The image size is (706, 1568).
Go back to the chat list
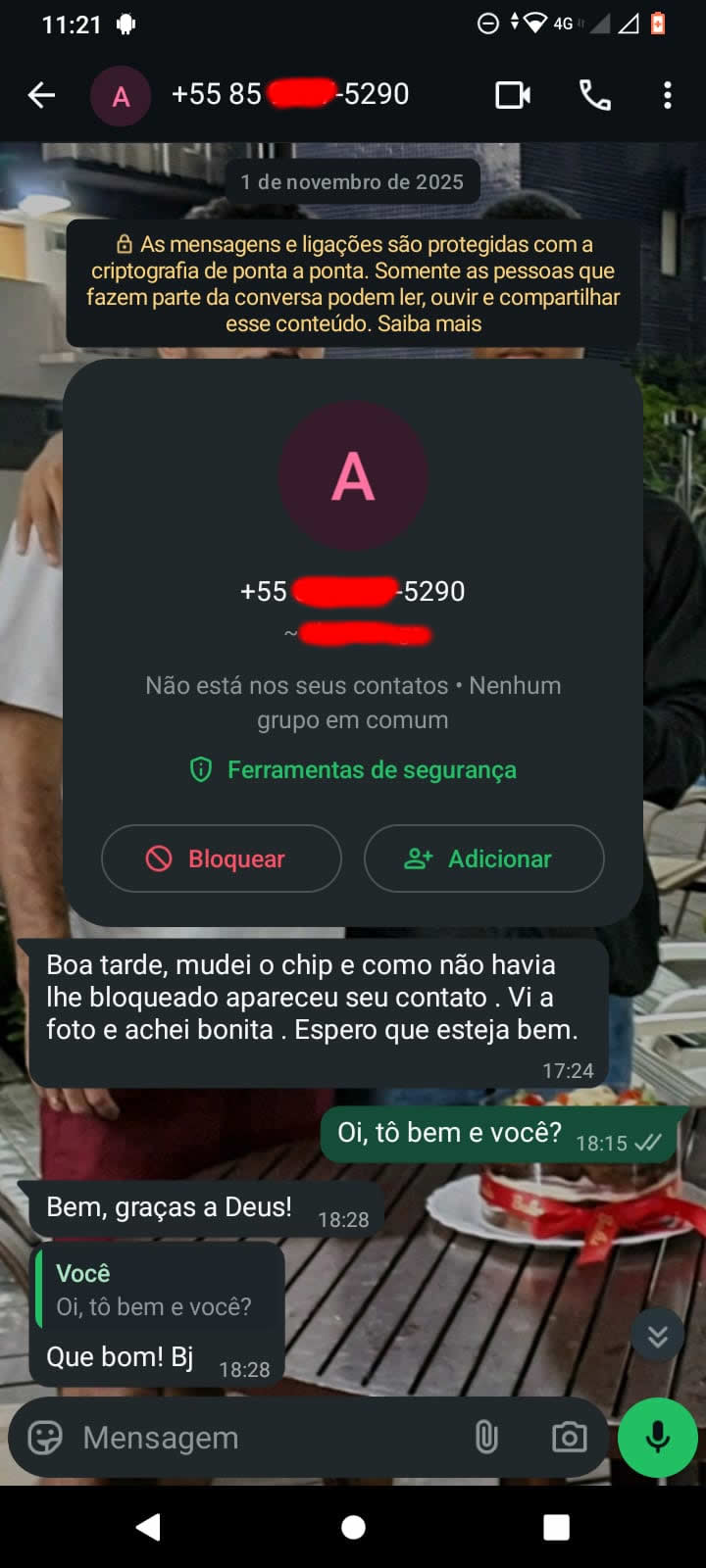click(x=41, y=95)
